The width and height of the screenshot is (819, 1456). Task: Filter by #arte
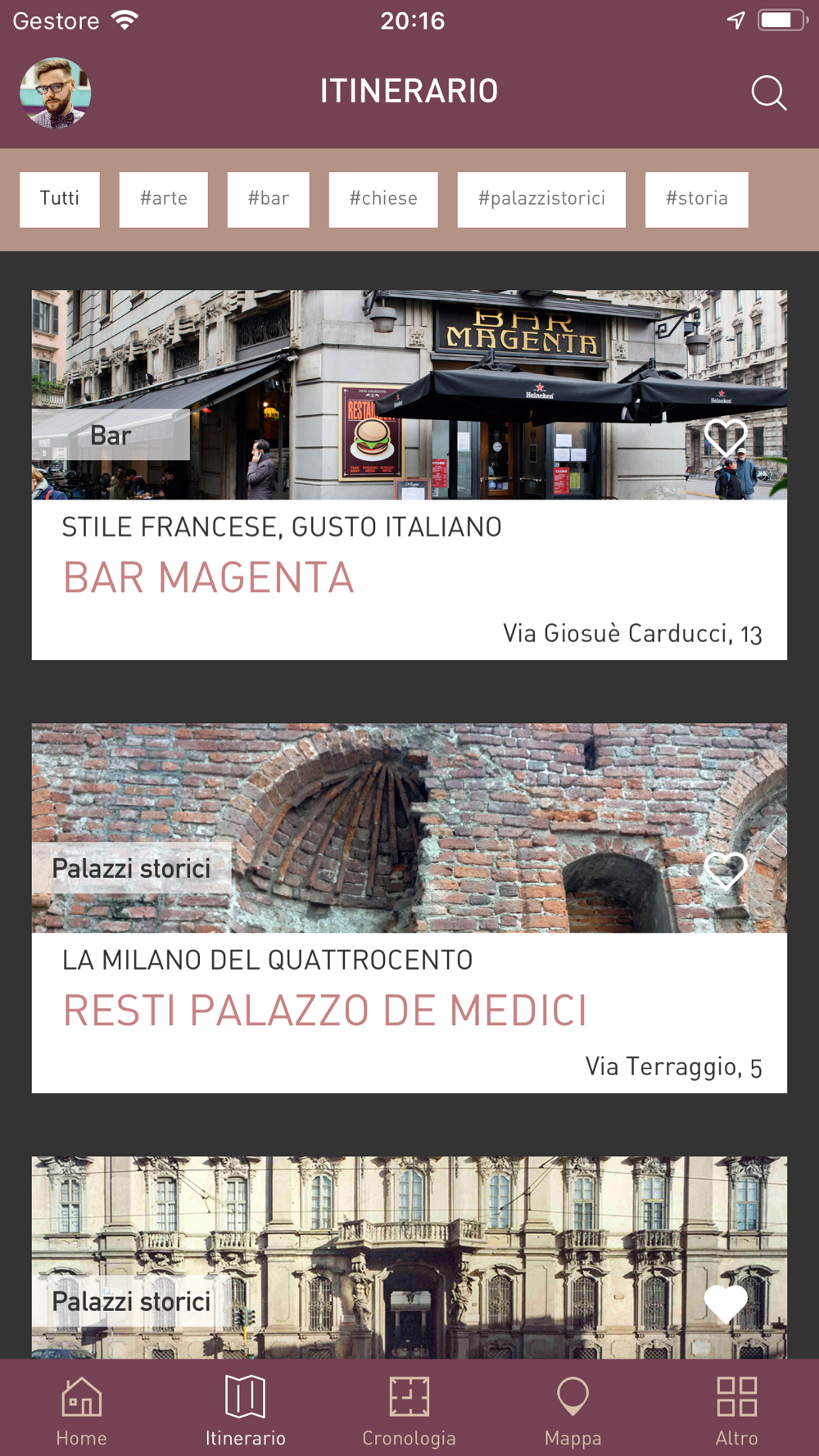[x=164, y=199]
